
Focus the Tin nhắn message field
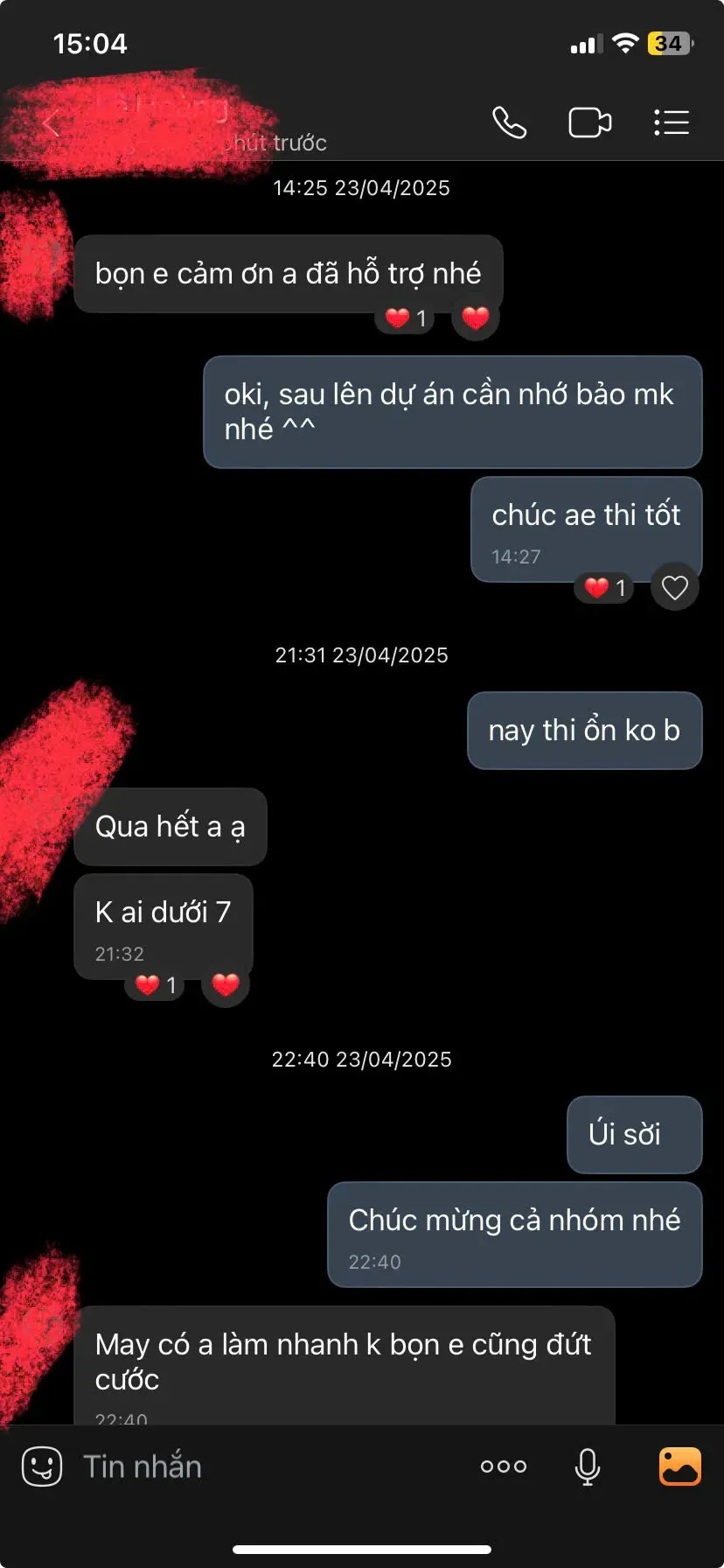pyautogui.click(x=262, y=1466)
